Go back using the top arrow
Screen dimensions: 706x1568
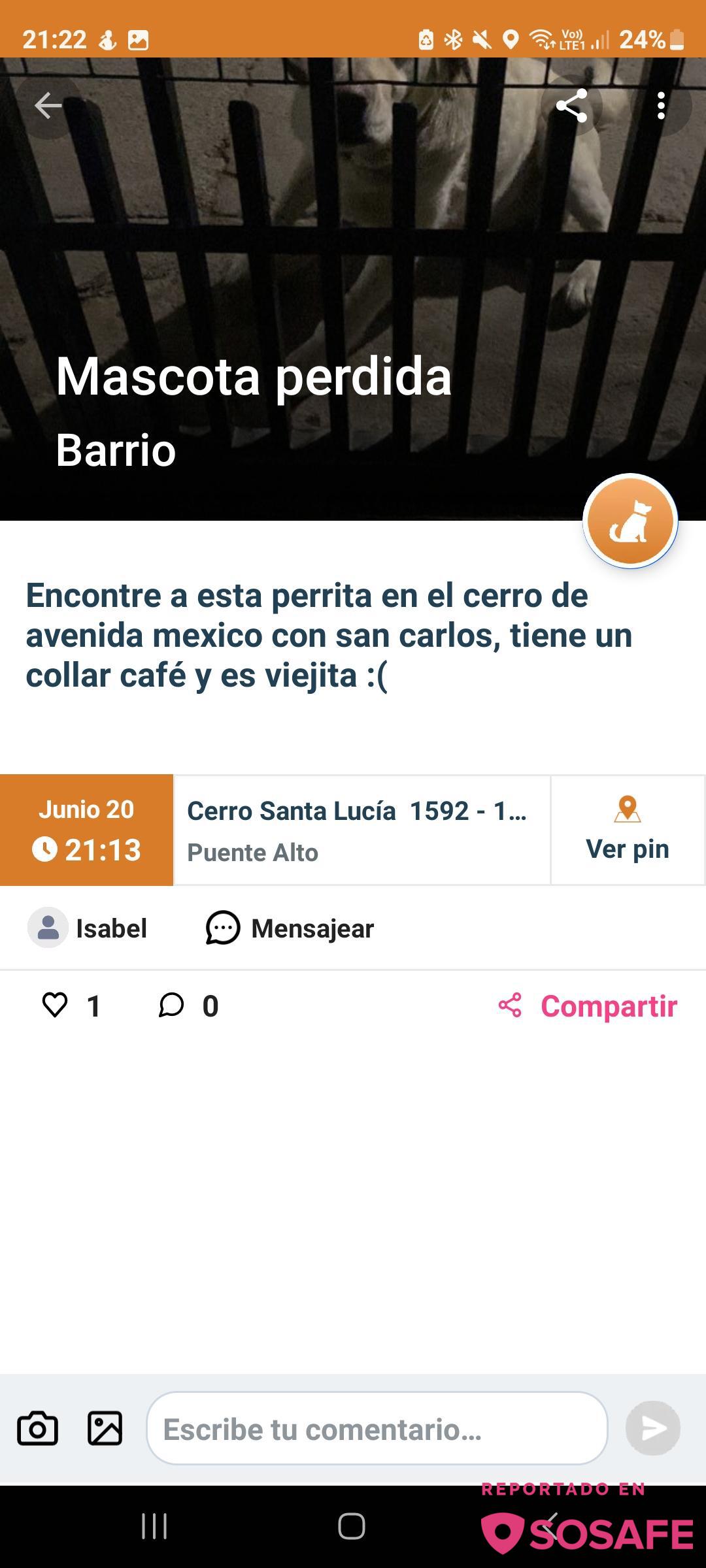(x=48, y=106)
